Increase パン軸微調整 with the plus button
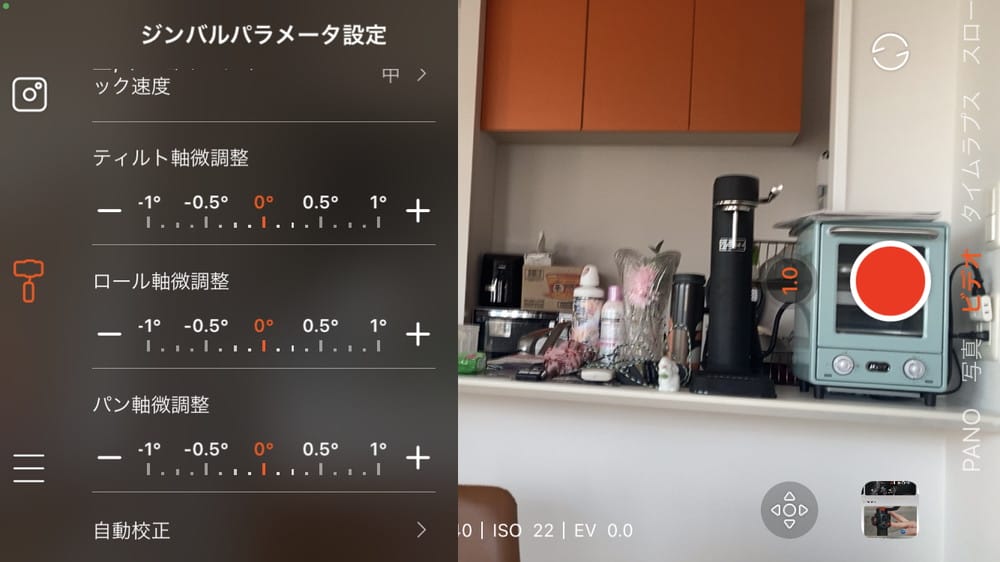Image resolution: width=1000 pixels, height=562 pixels. click(x=417, y=458)
